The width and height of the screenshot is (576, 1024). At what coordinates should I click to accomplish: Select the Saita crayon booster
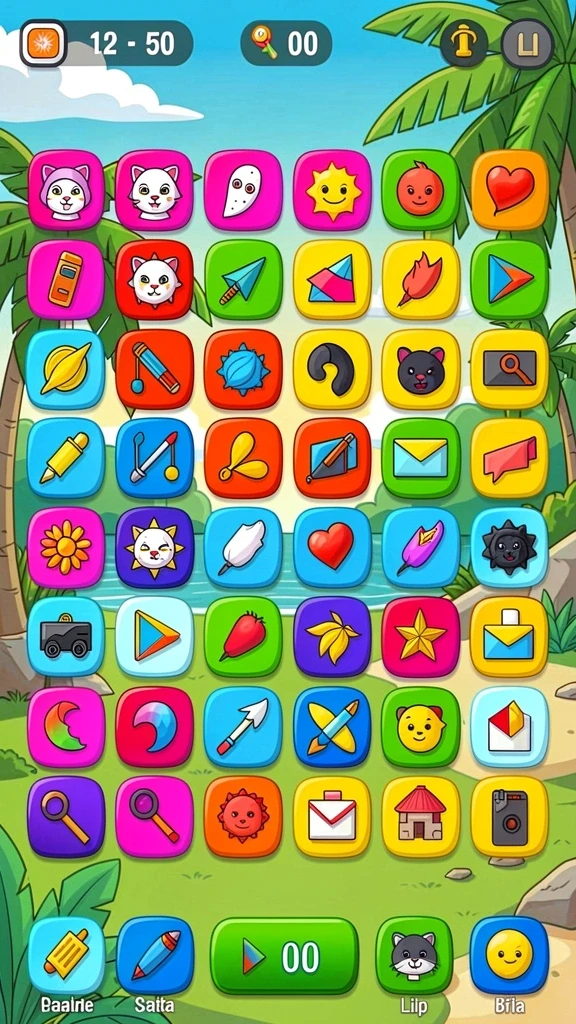coord(155,955)
